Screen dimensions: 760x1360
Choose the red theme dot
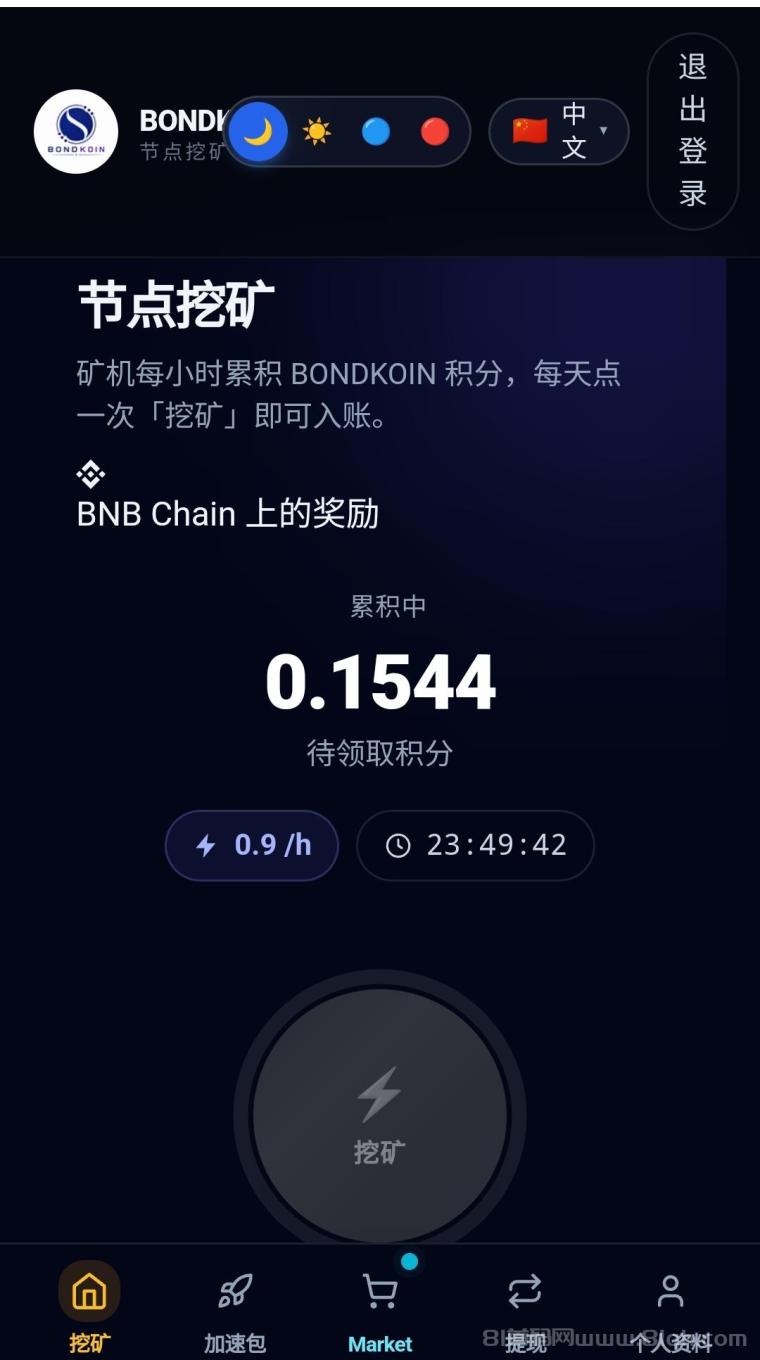click(x=435, y=132)
